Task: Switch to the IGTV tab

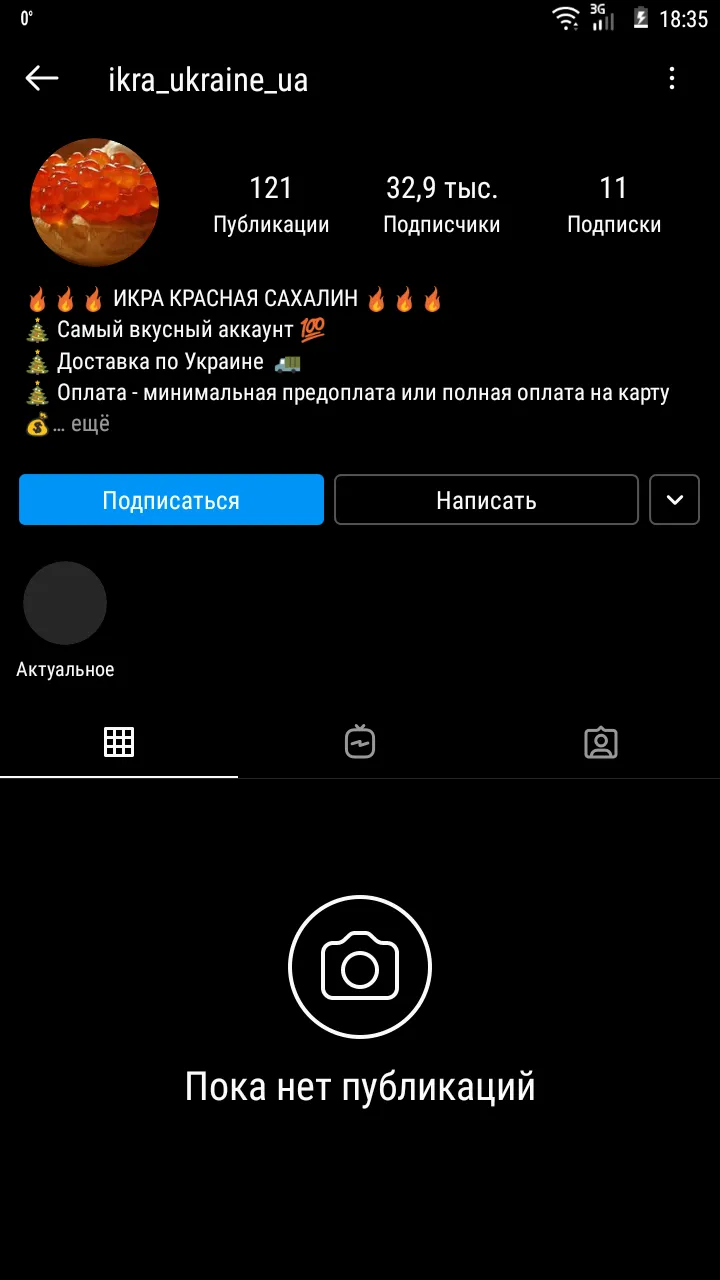Action: pos(360,742)
